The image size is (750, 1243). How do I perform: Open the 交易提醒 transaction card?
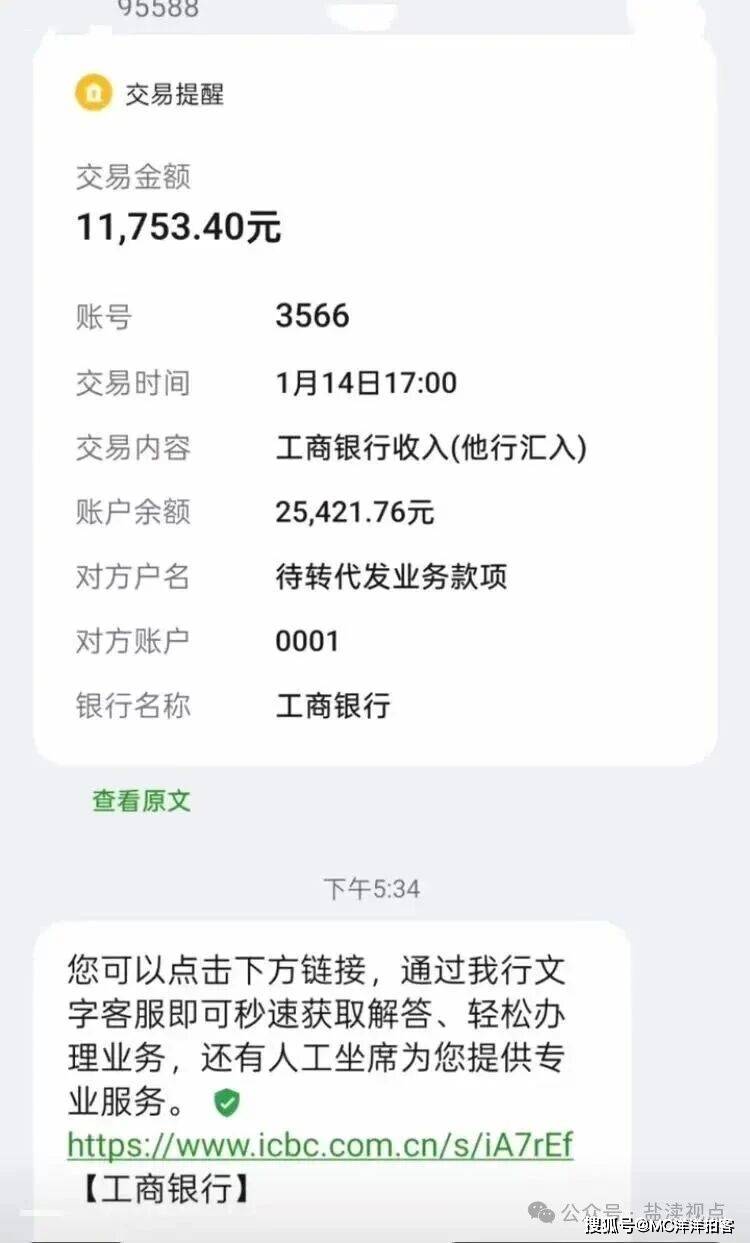374,400
